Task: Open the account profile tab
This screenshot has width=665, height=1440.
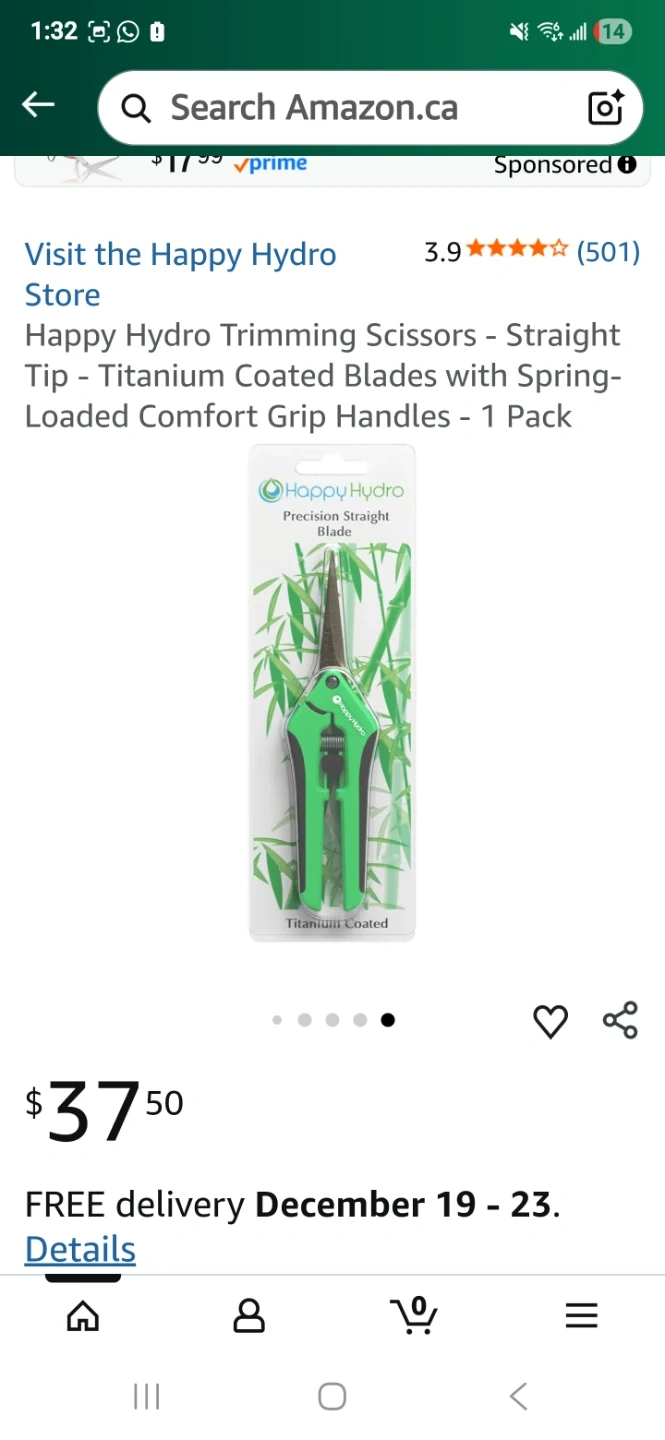Action: point(249,1316)
